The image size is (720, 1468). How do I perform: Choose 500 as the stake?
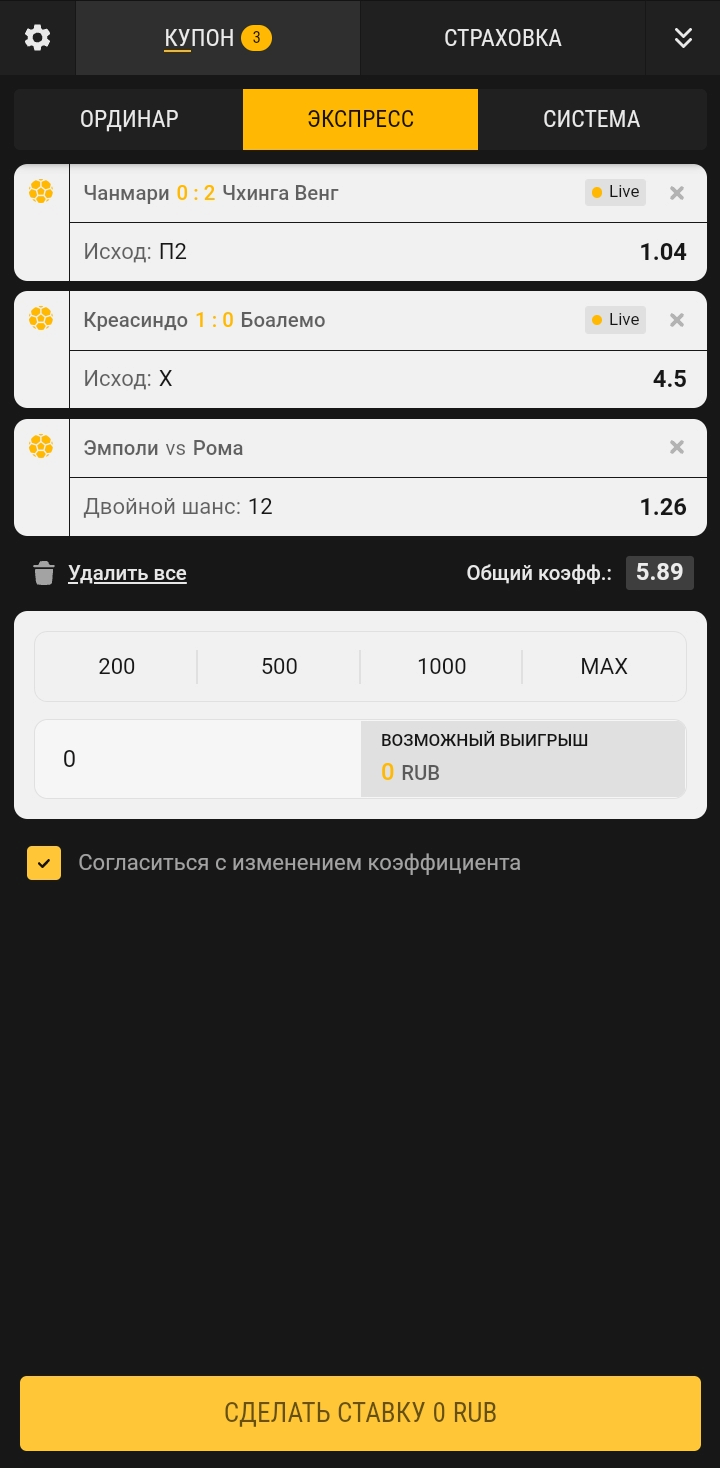[279, 666]
